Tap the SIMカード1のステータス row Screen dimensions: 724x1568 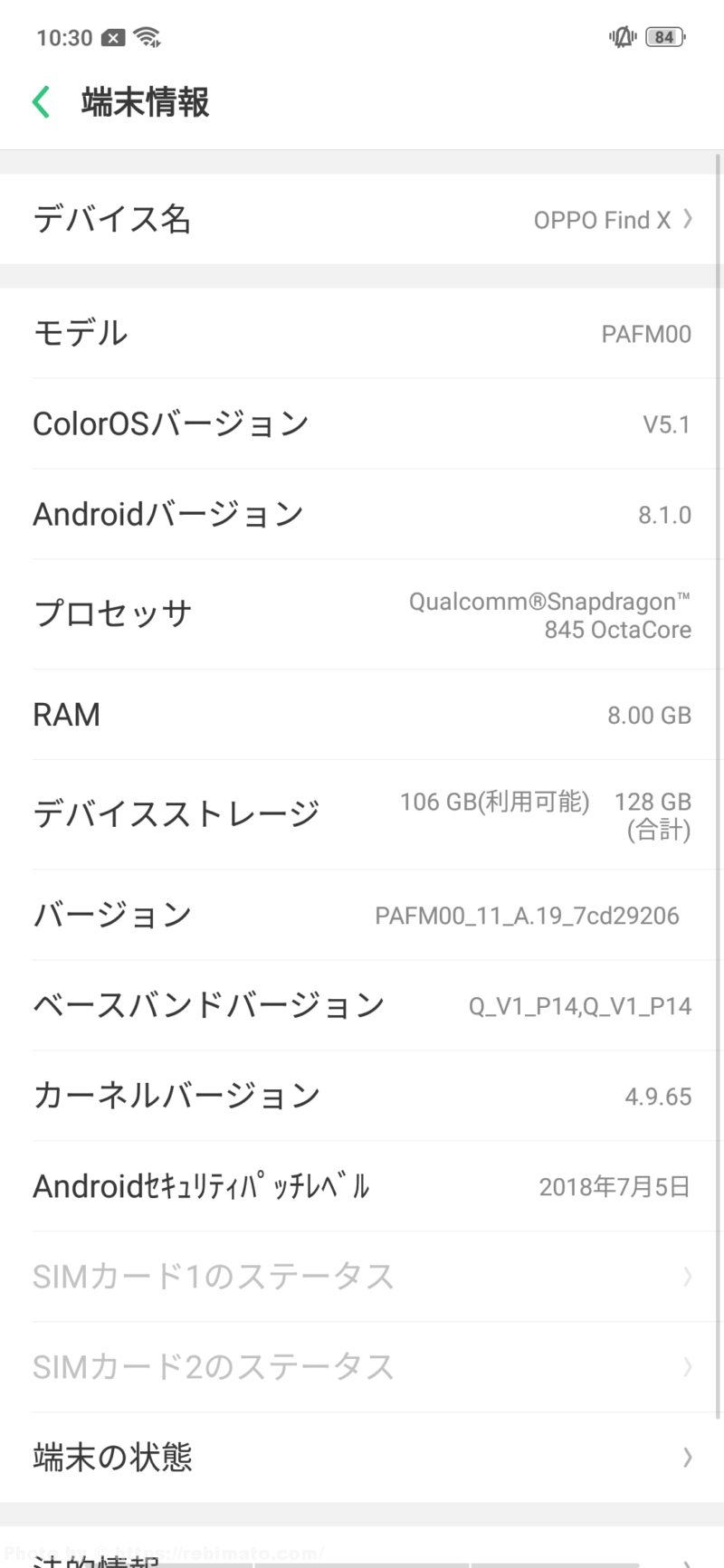click(x=362, y=1276)
